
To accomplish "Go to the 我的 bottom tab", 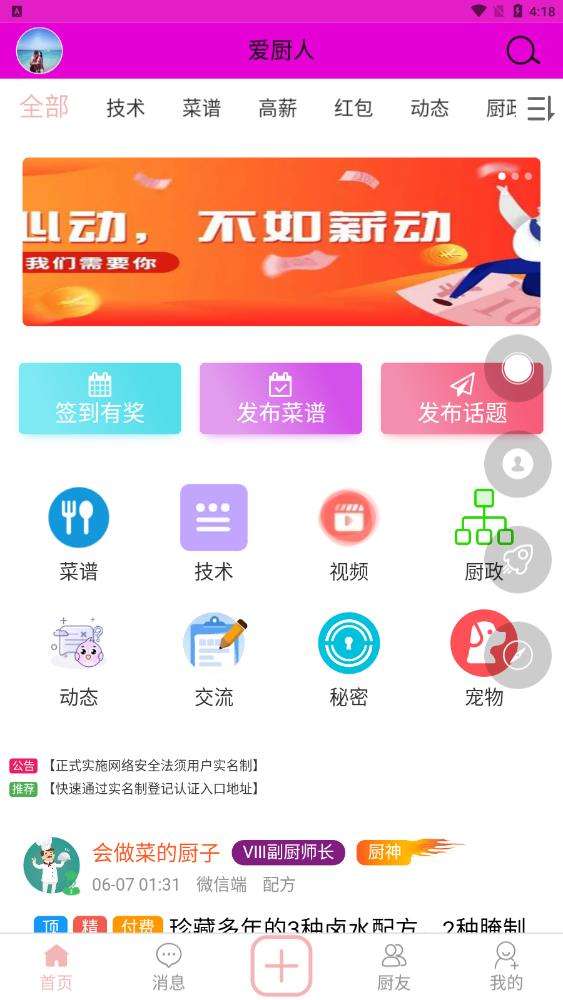I will click(506, 967).
